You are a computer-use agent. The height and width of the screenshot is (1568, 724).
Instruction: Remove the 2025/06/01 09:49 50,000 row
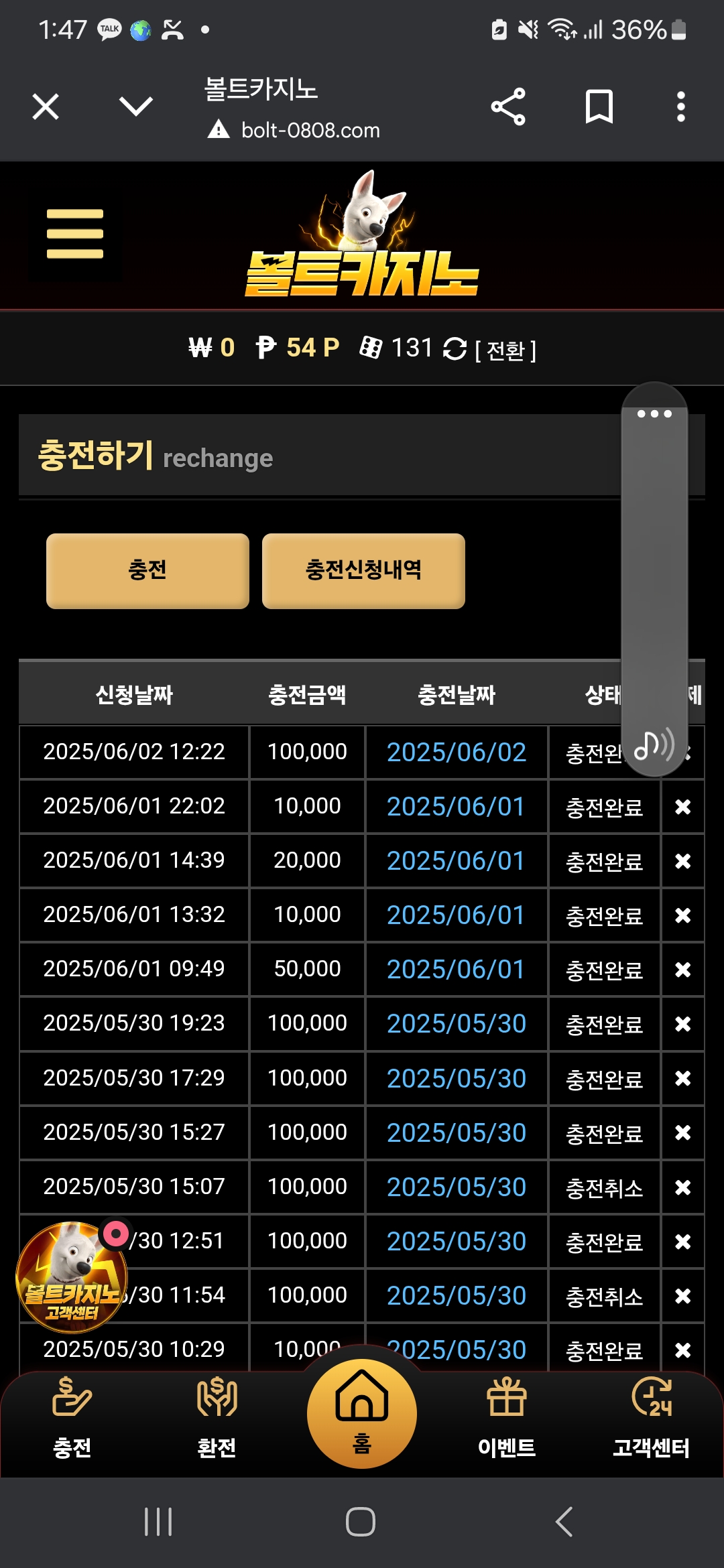click(x=682, y=970)
